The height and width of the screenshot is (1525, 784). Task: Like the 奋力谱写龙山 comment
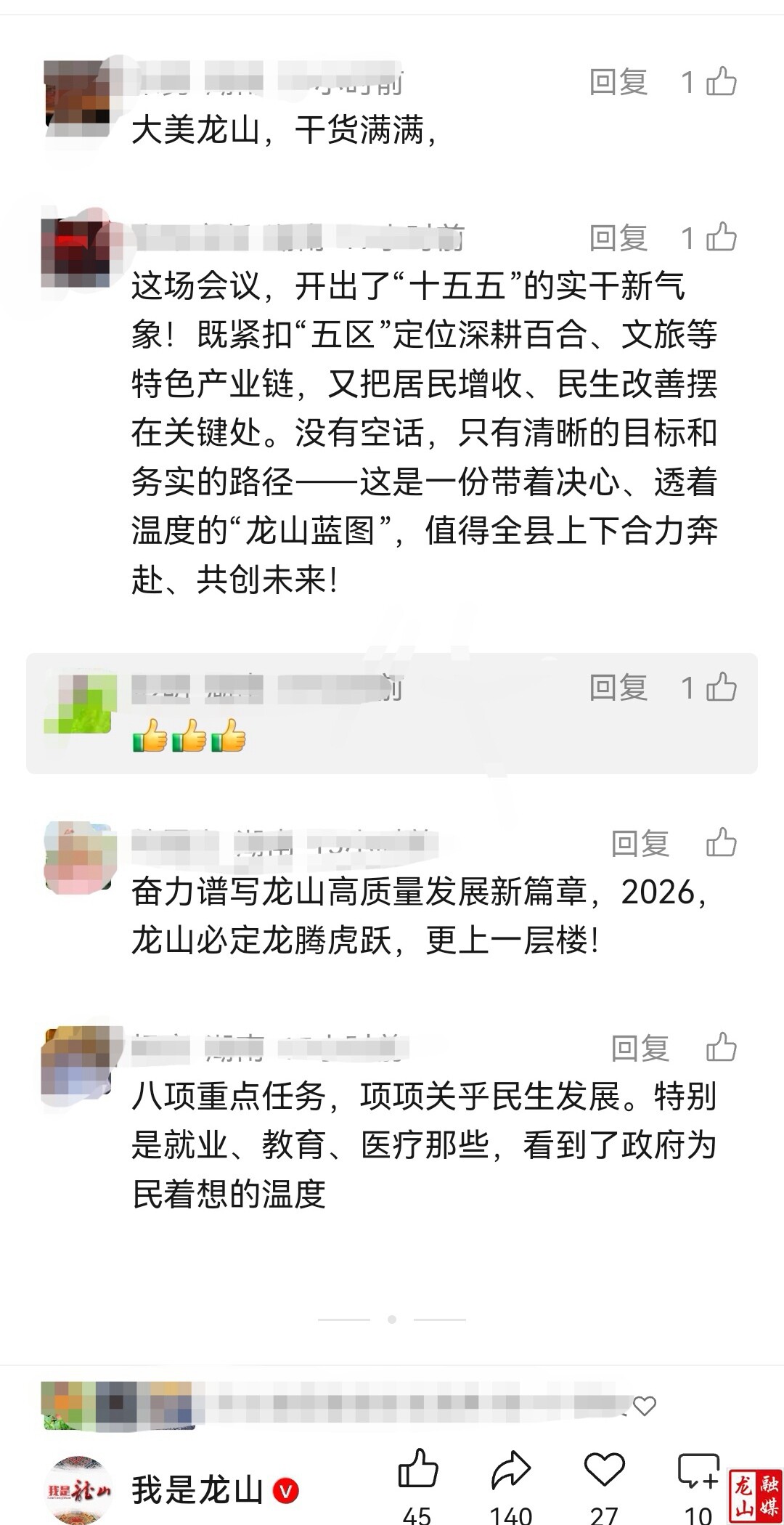(x=721, y=842)
